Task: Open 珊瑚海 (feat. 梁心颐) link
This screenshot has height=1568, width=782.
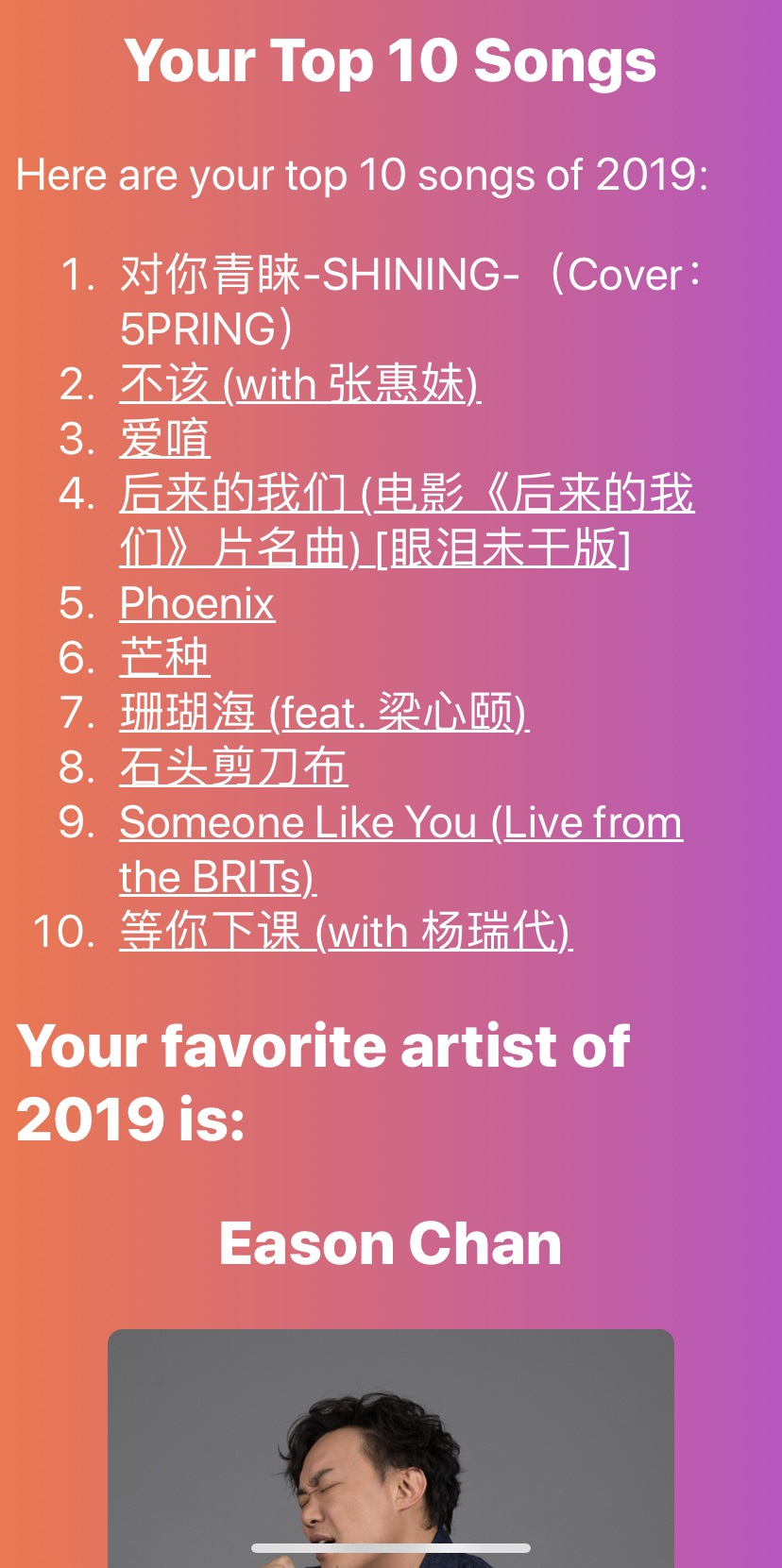Action: [323, 713]
